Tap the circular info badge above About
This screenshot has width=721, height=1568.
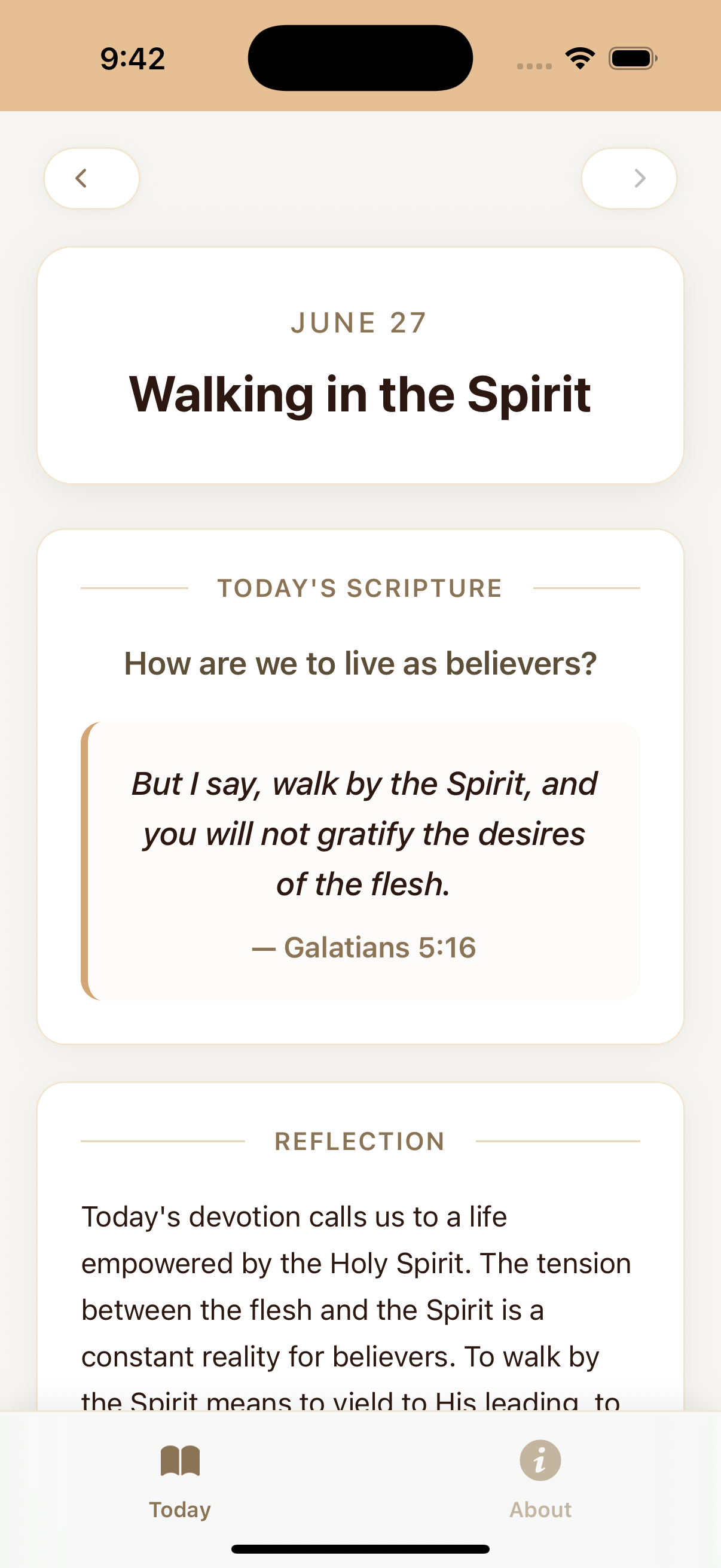click(540, 1461)
